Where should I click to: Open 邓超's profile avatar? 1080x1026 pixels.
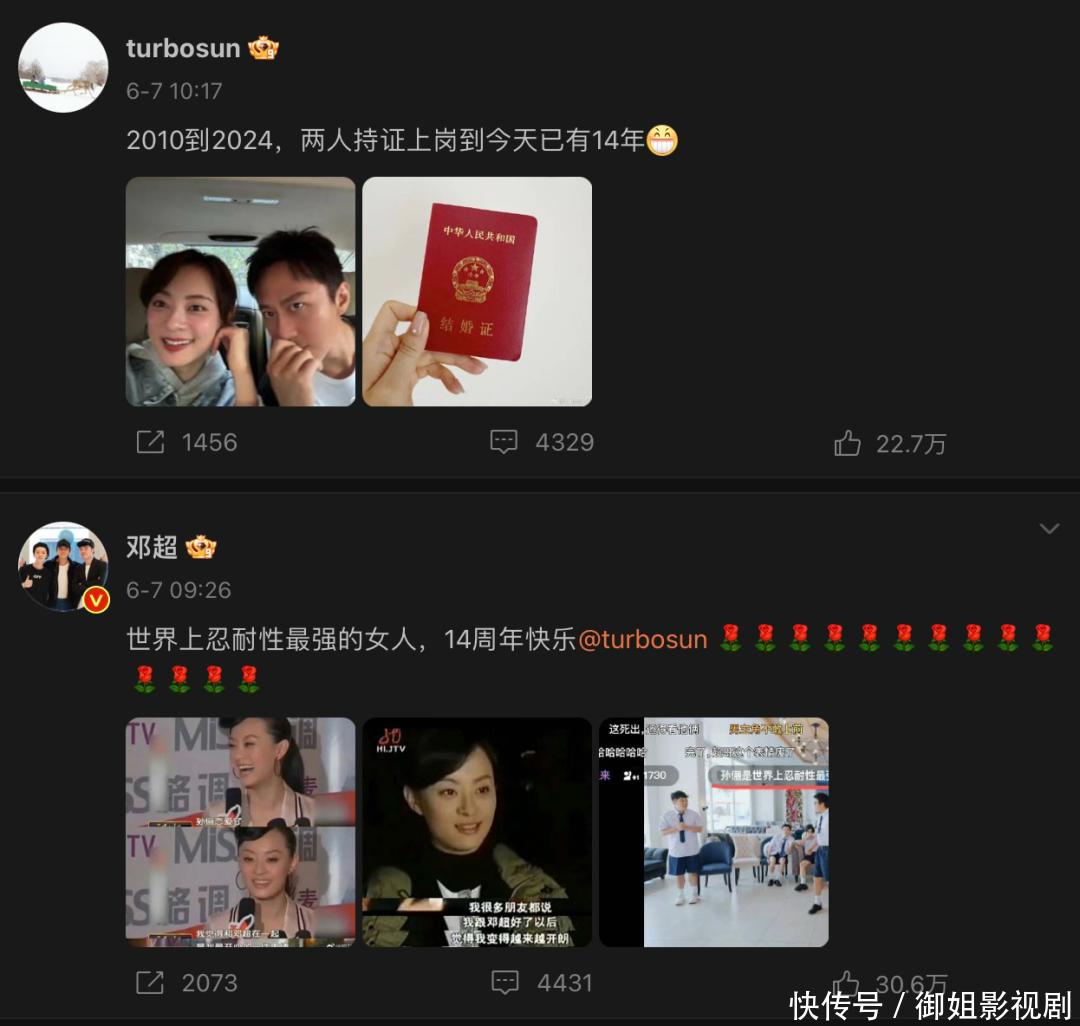coord(63,566)
